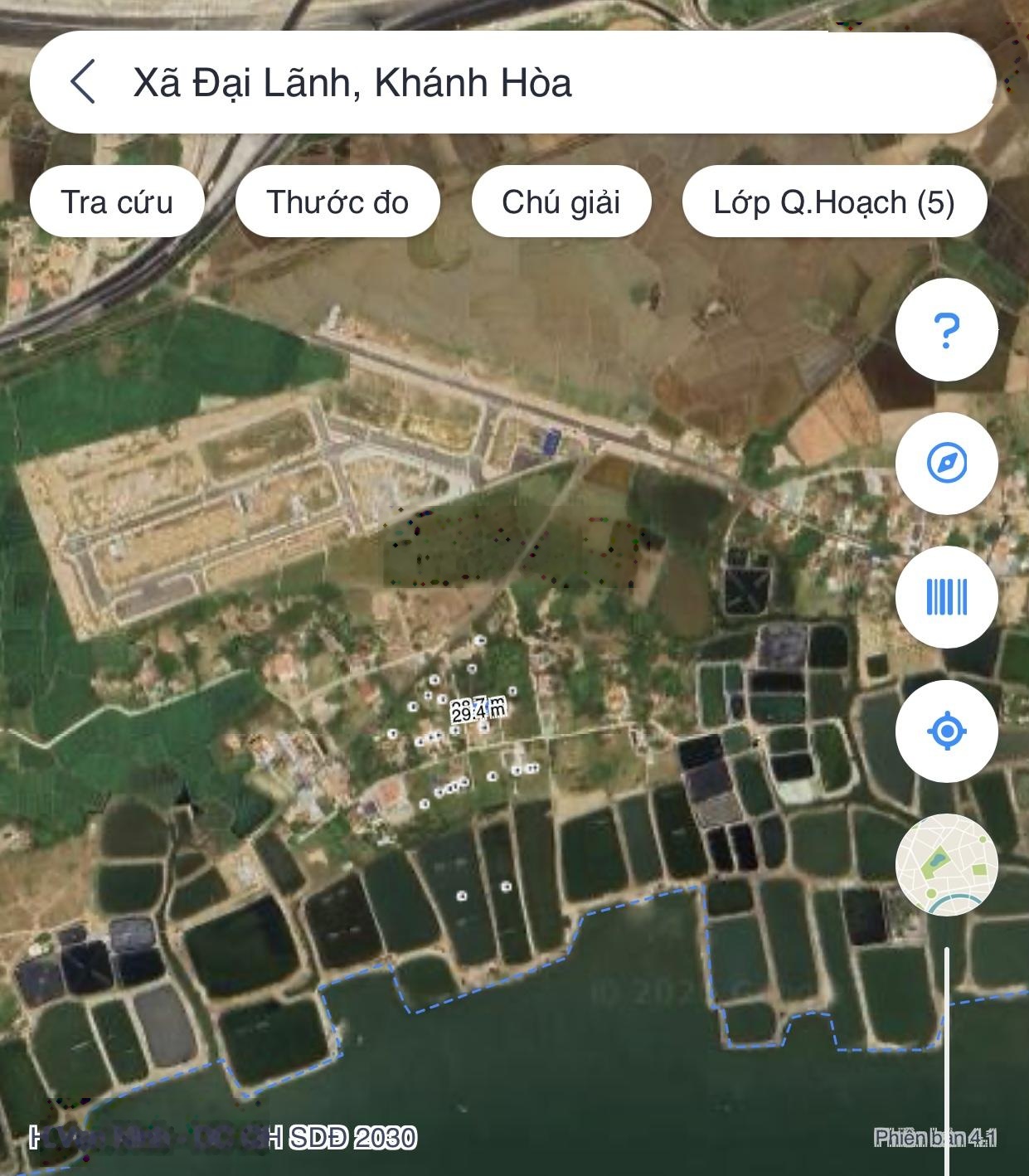
Task: Select the Thước đo measuring tool
Action: click(x=337, y=202)
